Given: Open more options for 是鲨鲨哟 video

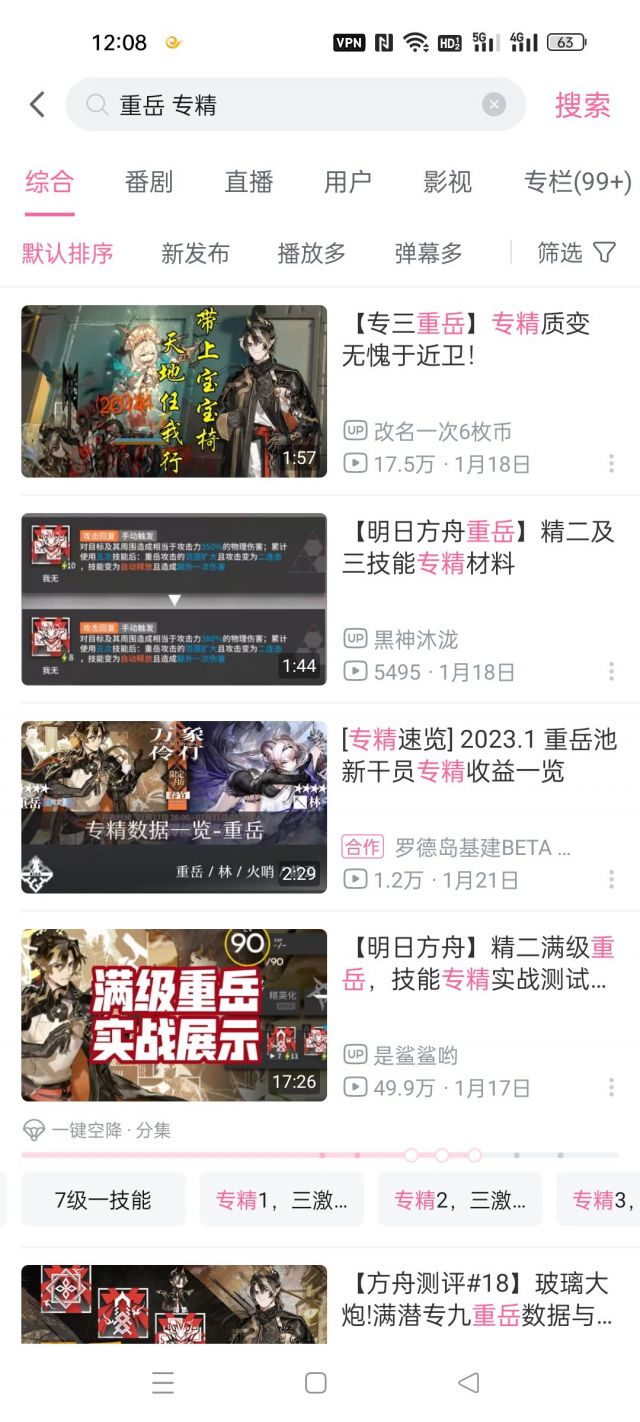Looking at the screenshot, I should [x=611, y=1087].
